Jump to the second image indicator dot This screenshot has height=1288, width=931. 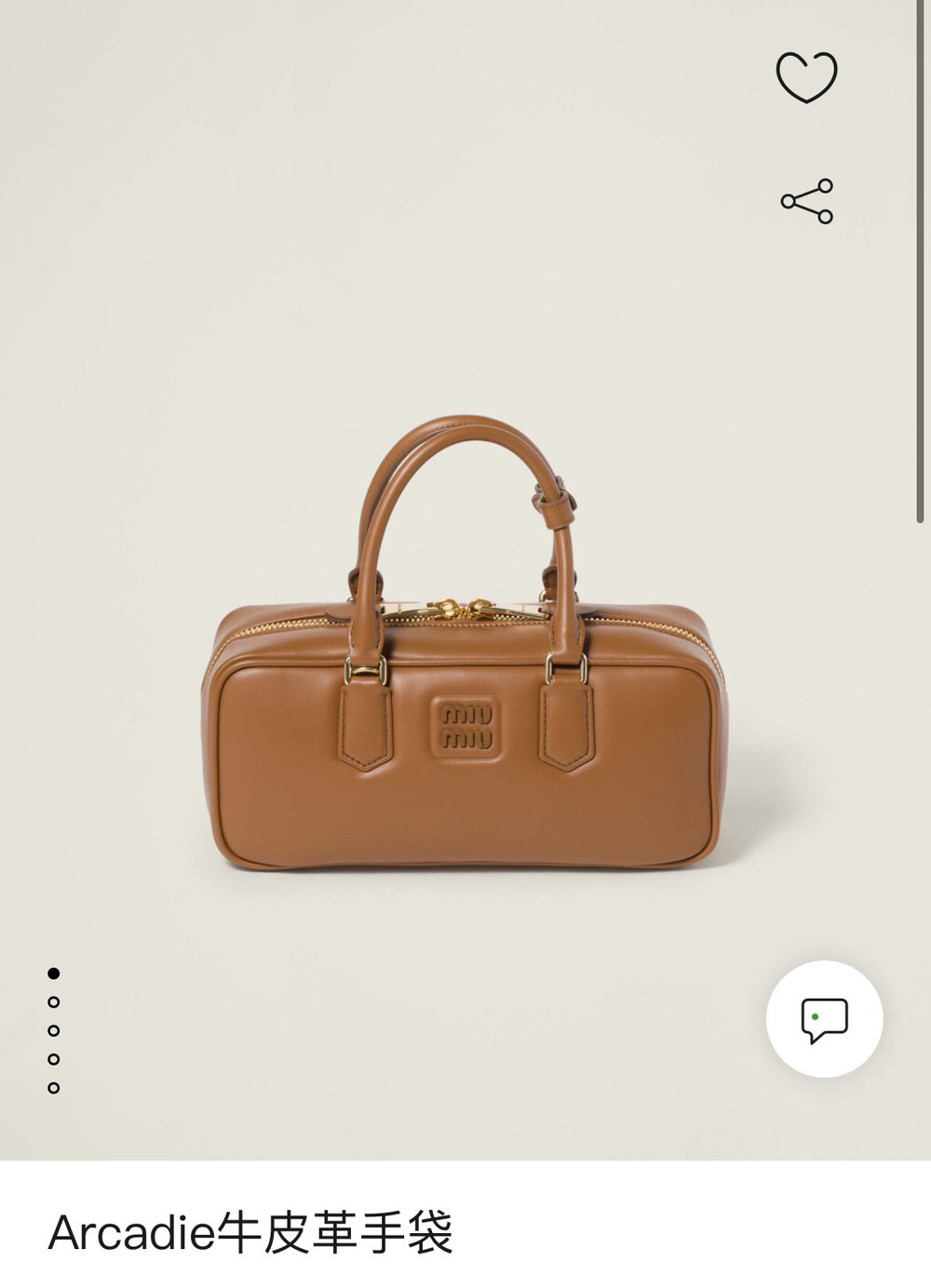[54, 1002]
